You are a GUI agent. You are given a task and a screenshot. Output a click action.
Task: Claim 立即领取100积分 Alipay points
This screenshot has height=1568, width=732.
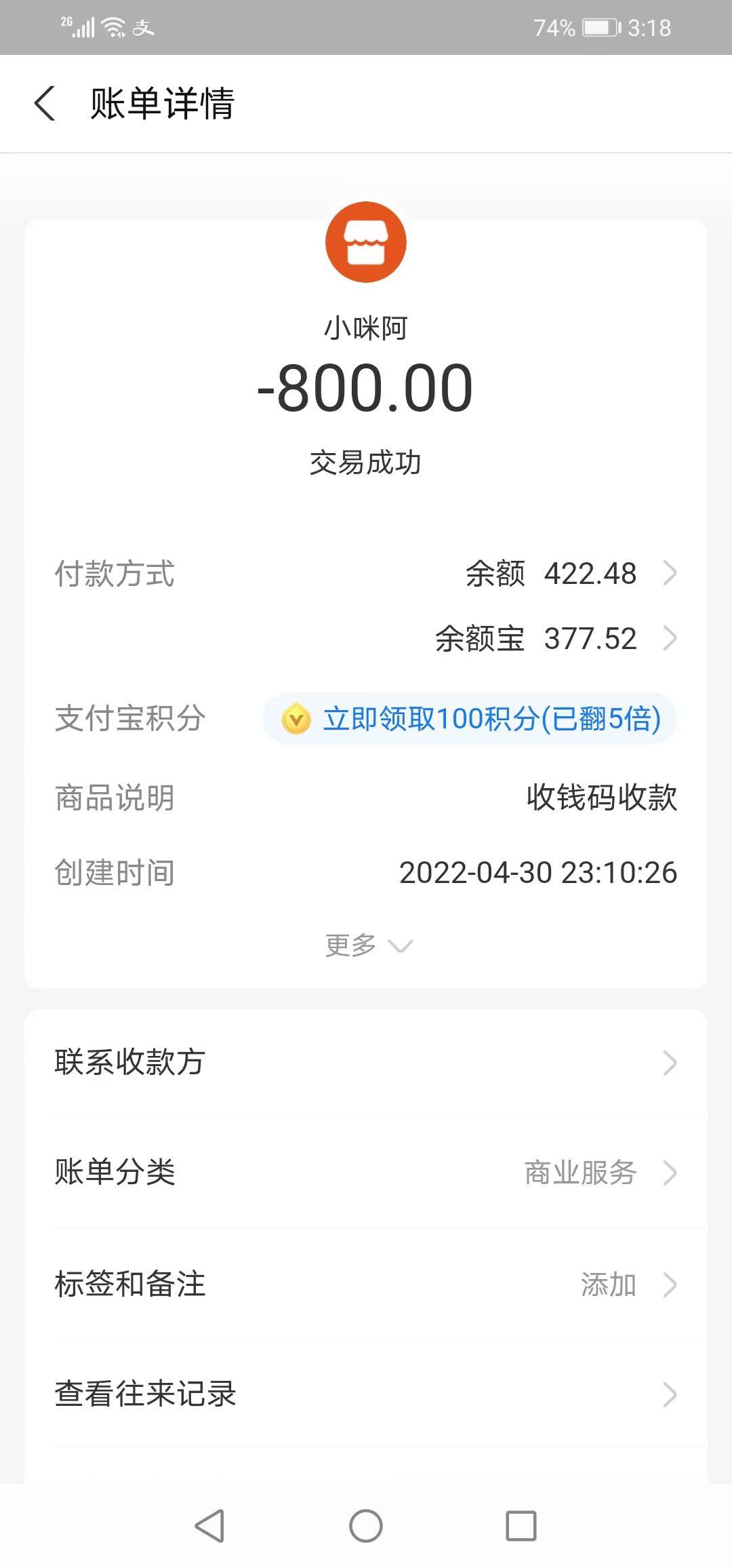(x=469, y=719)
